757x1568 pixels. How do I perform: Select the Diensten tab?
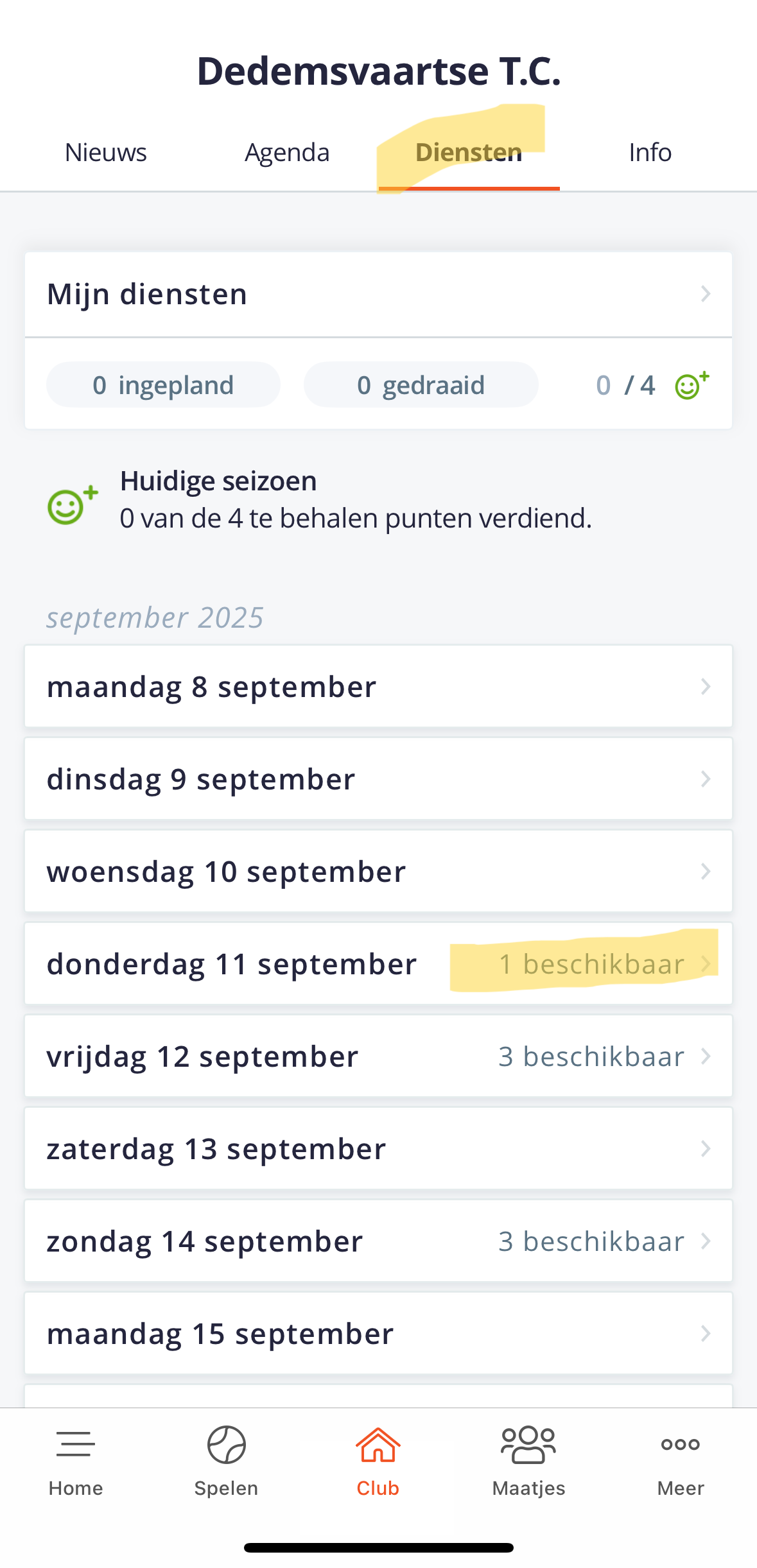pyautogui.click(x=469, y=153)
